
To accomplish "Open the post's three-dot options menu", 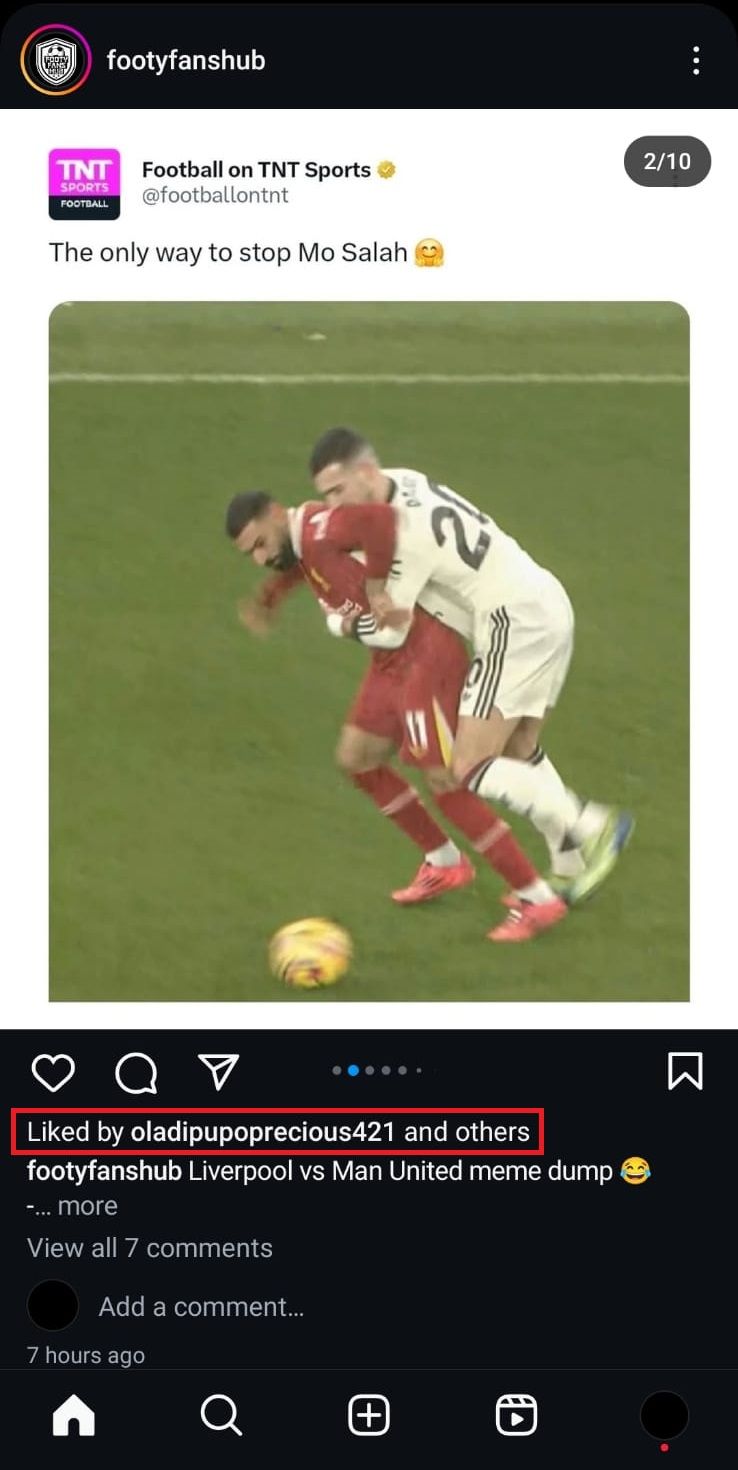I will tap(696, 60).
